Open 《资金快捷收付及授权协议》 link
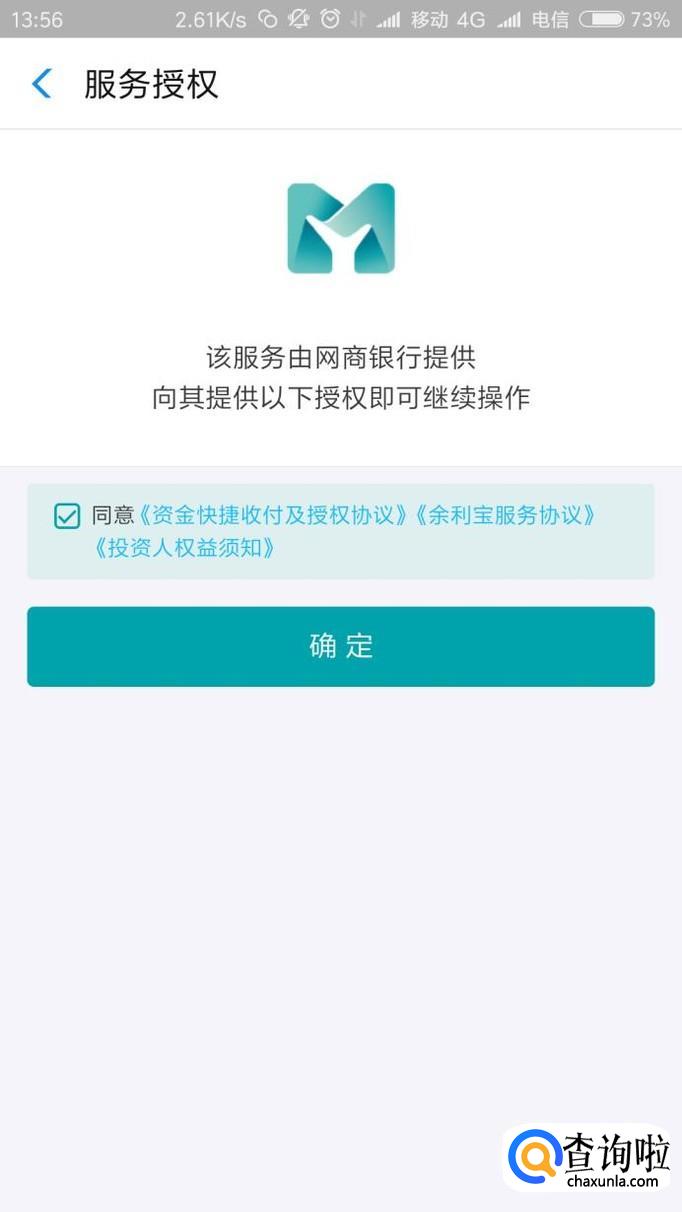The height and width of the screenshot is (1212, 682). [x=274, y=516]
